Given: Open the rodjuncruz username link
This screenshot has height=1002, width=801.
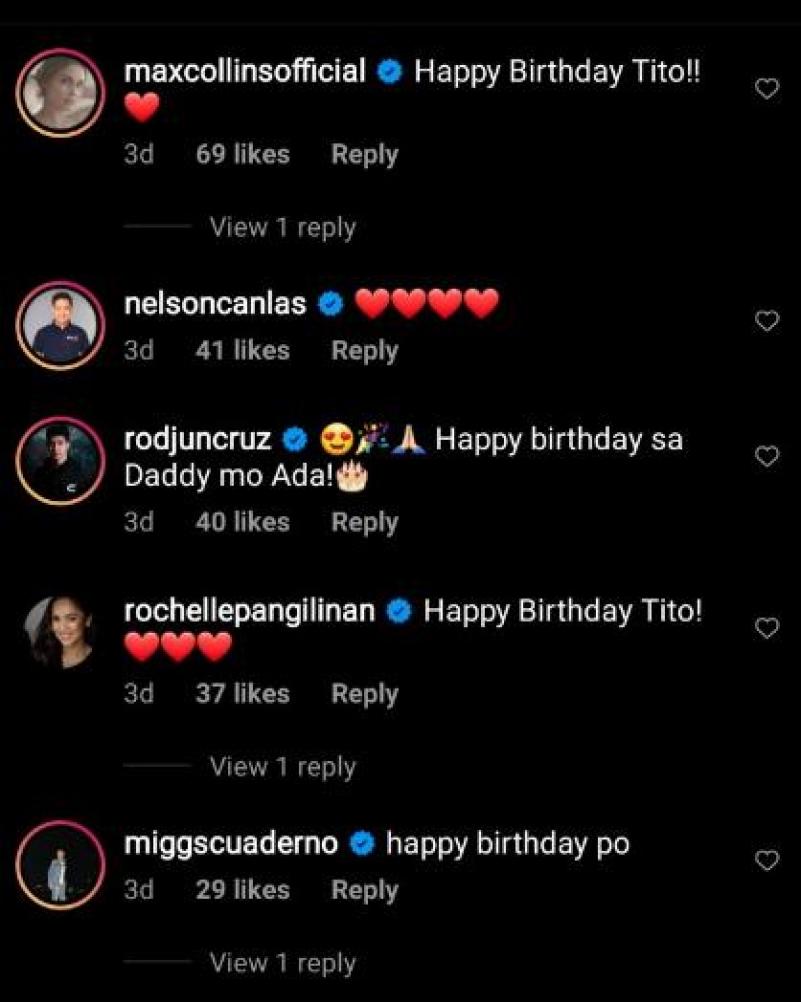Looking at the screenshot, I should point(197,440).
